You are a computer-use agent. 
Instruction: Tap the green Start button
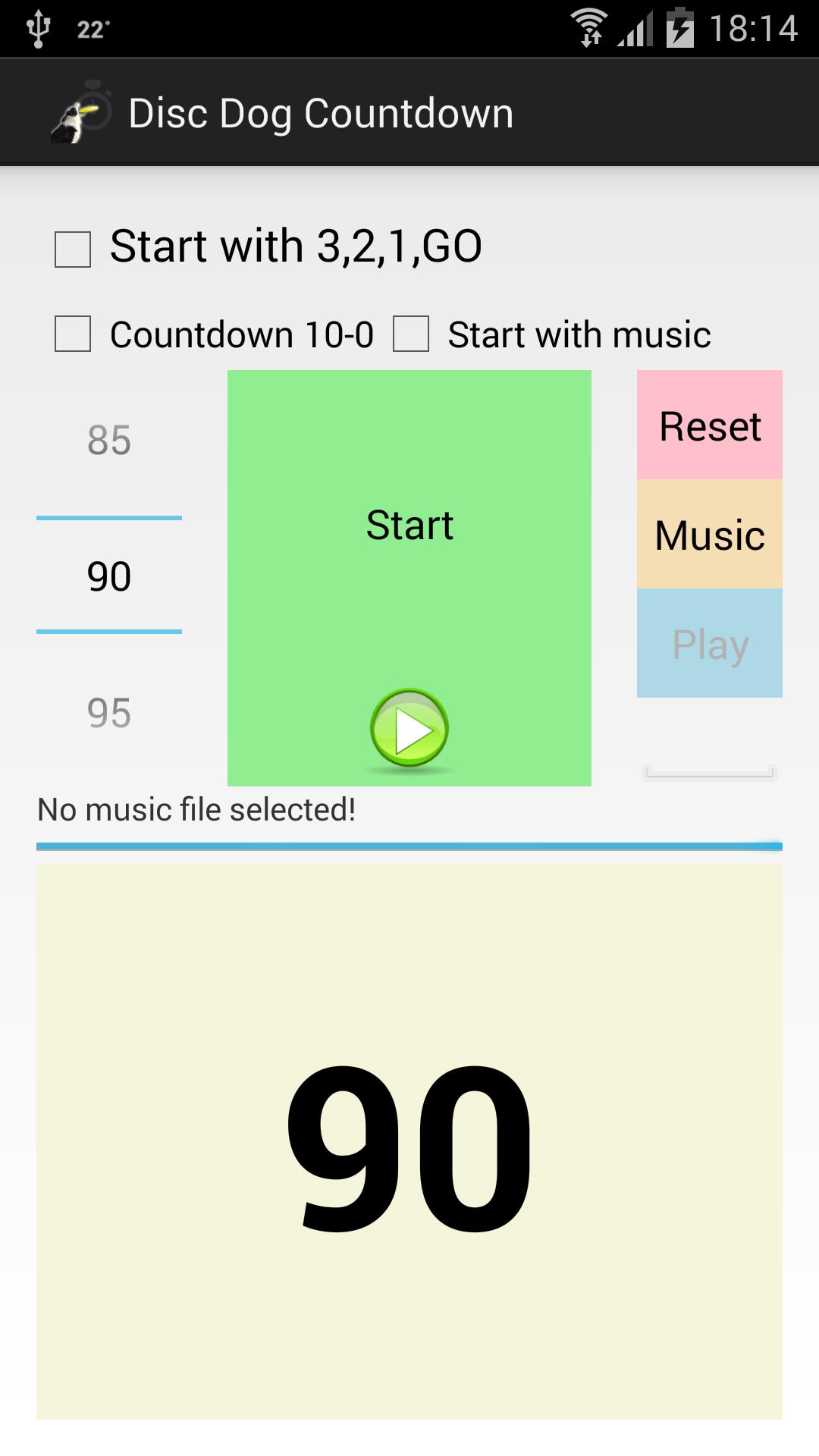[x=409, y=576]
